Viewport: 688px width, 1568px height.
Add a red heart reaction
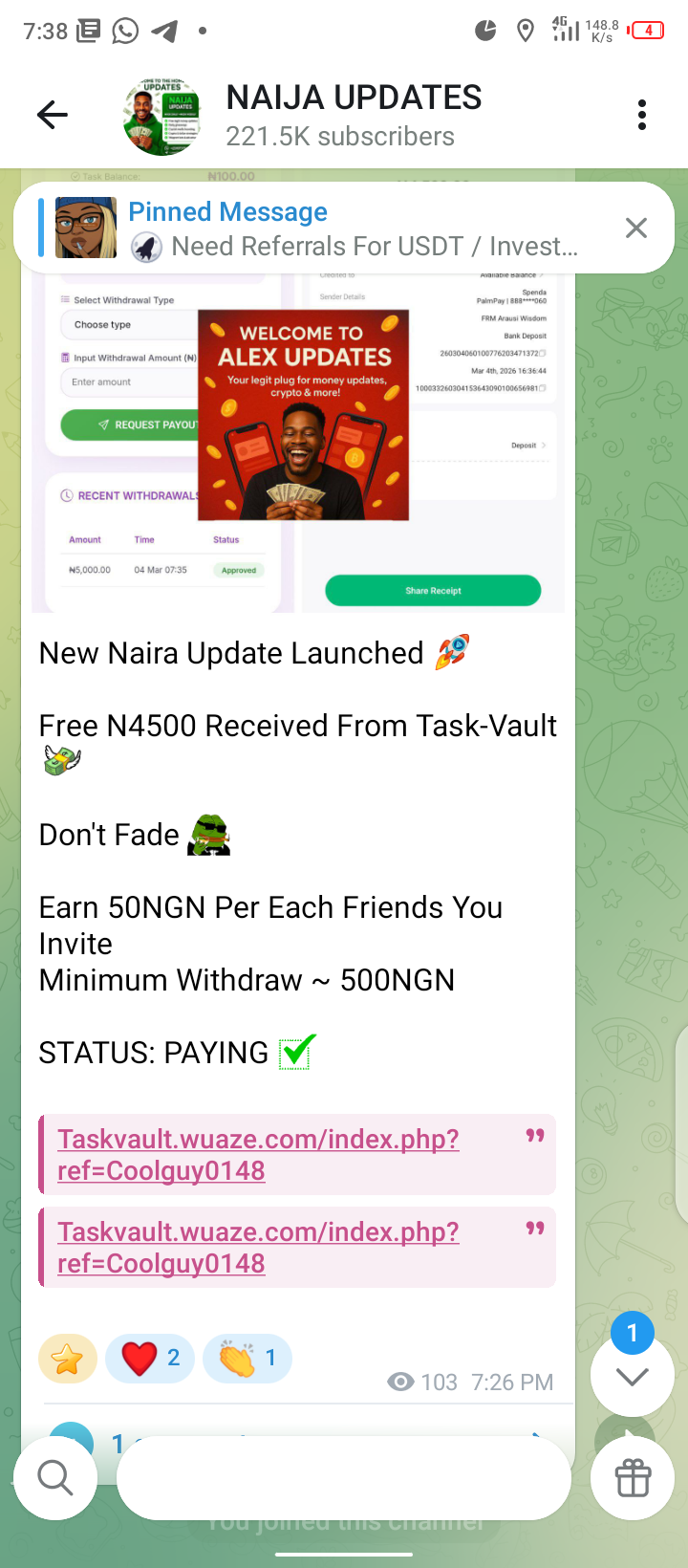(149, 1359)
